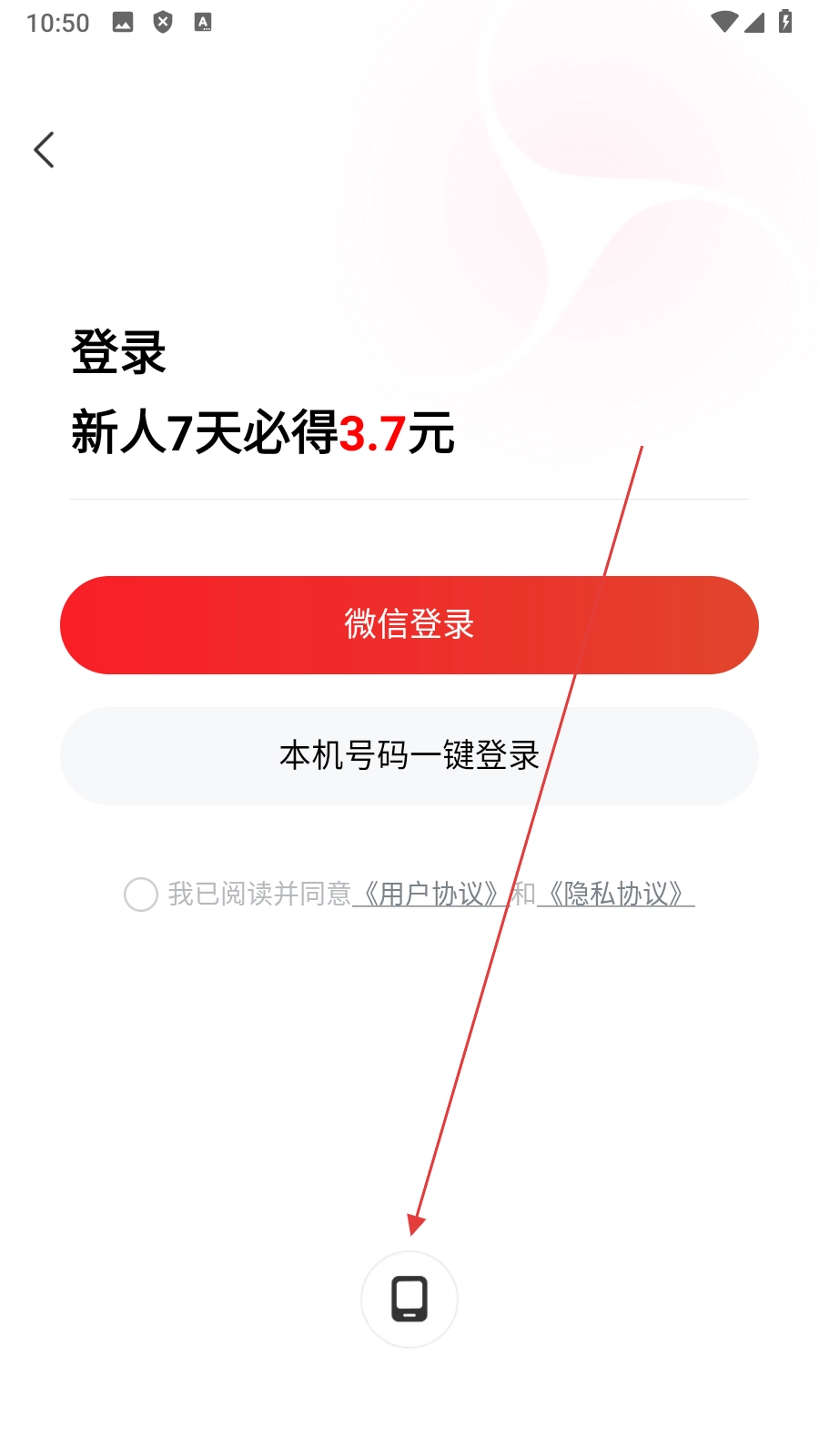This screenshot has width=819, height=1456.
Task: Open the 《隐私协议》 link
Action: [x=615, y=895]
